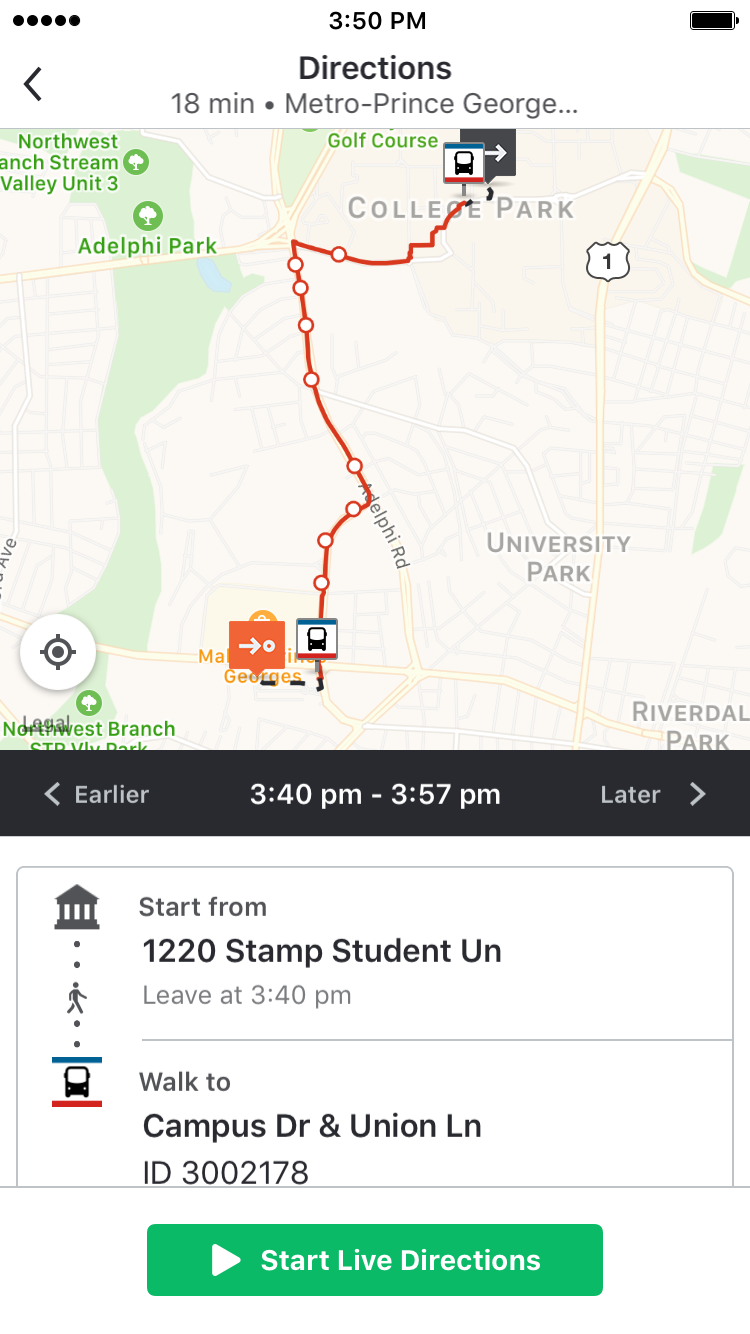Tap the Metro-Prince George subtitle under Directions
750x1334 pixels.
coord(375,103)
